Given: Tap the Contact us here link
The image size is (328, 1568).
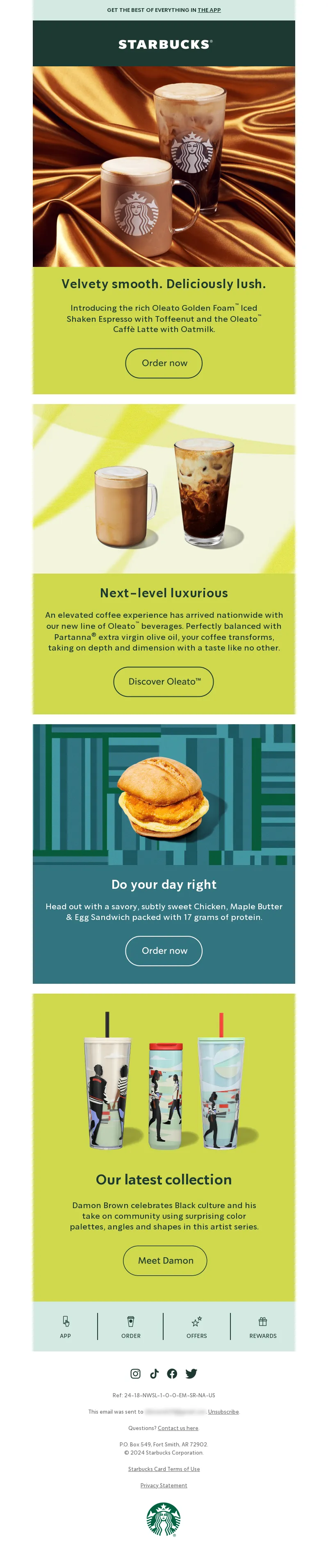Looking at the screenshot, I should (x=178, y=1428).
